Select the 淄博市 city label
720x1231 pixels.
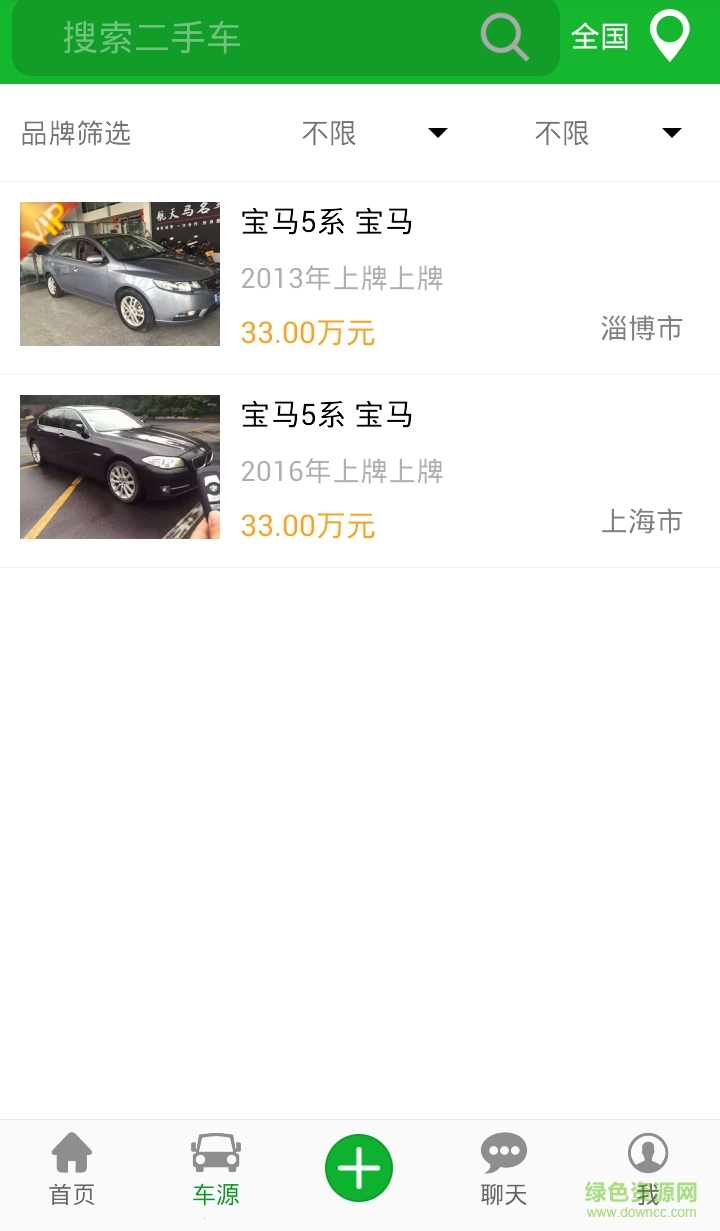(x=643, y=328)
